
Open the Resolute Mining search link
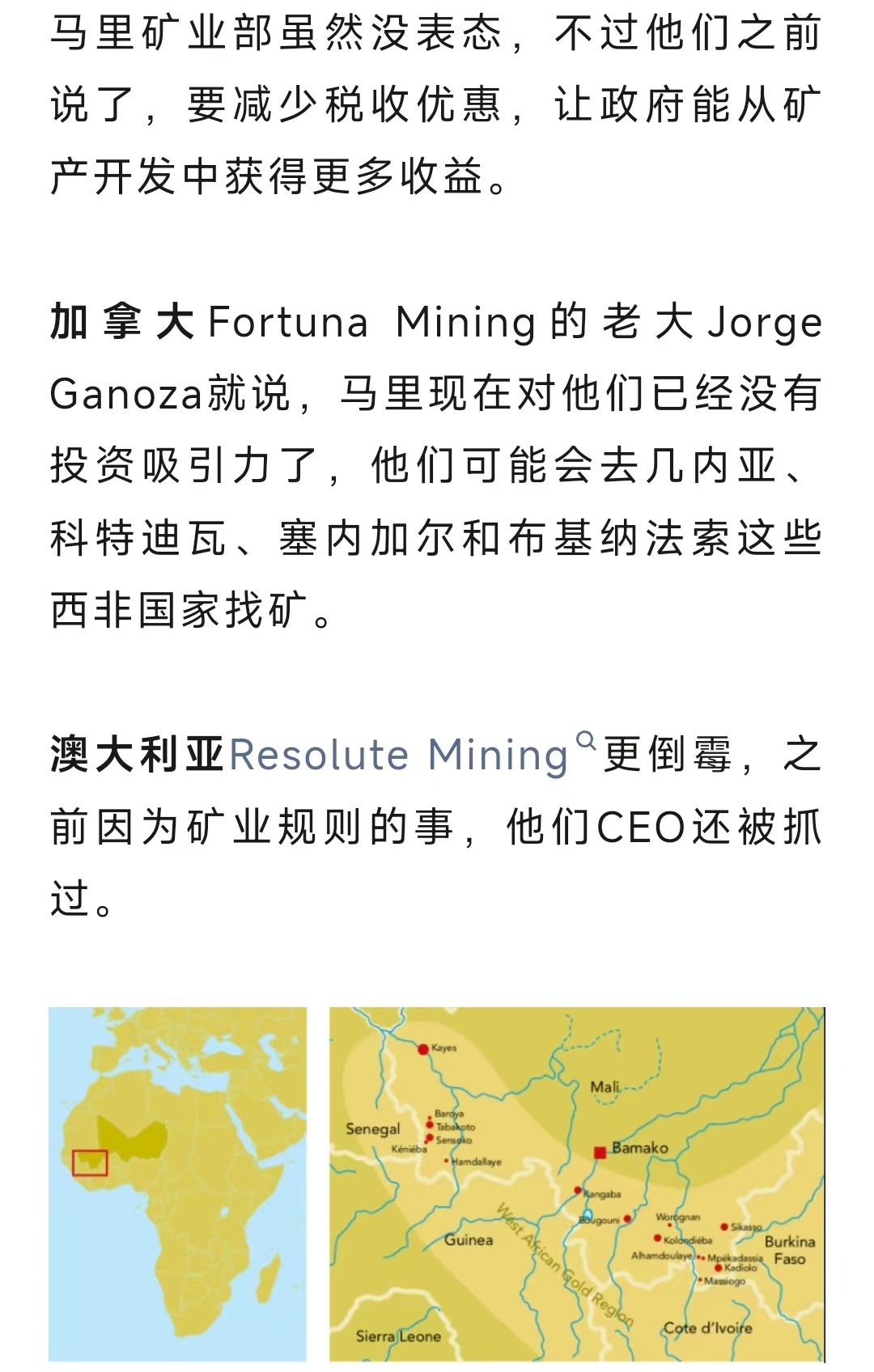coord(400,754)
